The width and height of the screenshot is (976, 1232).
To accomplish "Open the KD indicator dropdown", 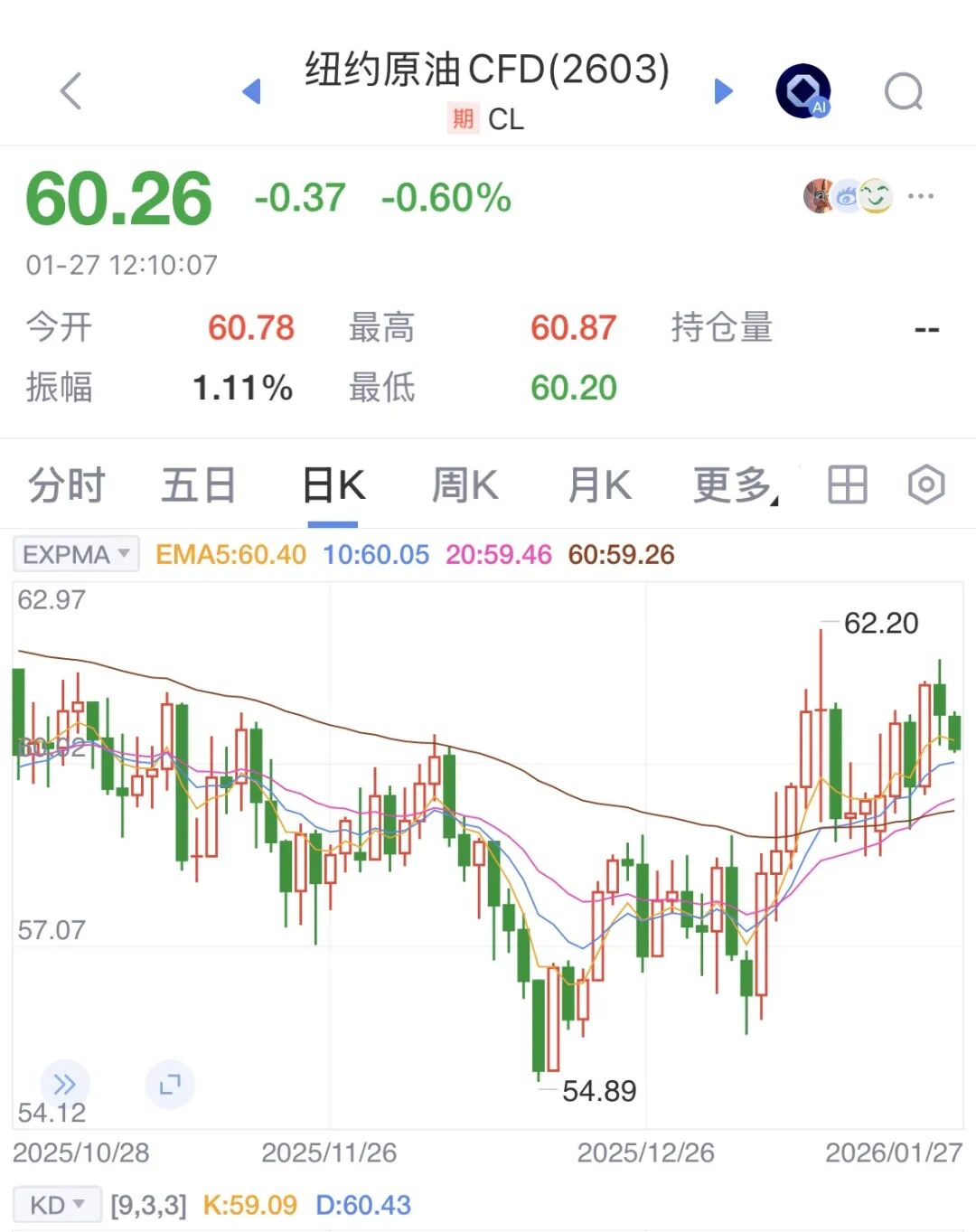I will click(56, 1205).
